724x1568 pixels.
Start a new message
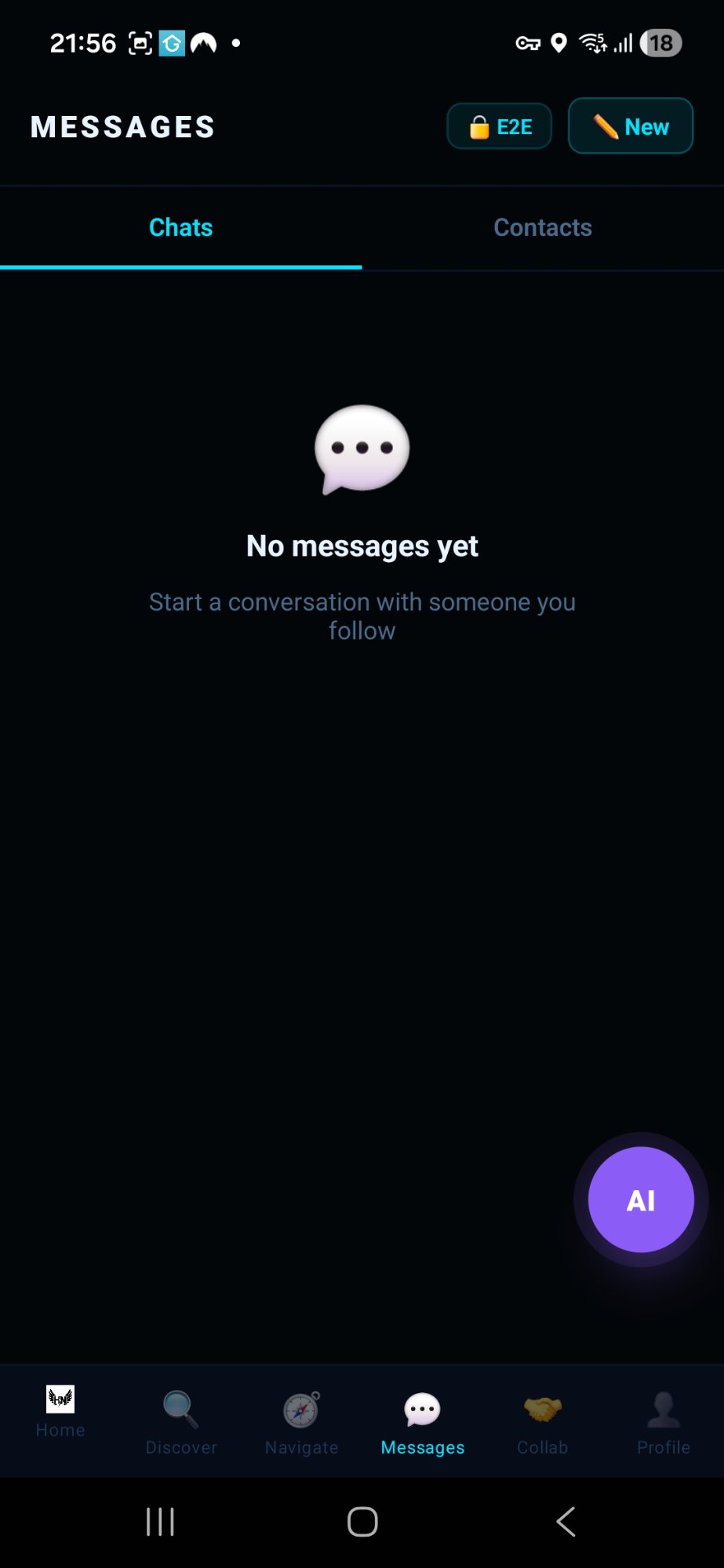[x=631, y=126]
